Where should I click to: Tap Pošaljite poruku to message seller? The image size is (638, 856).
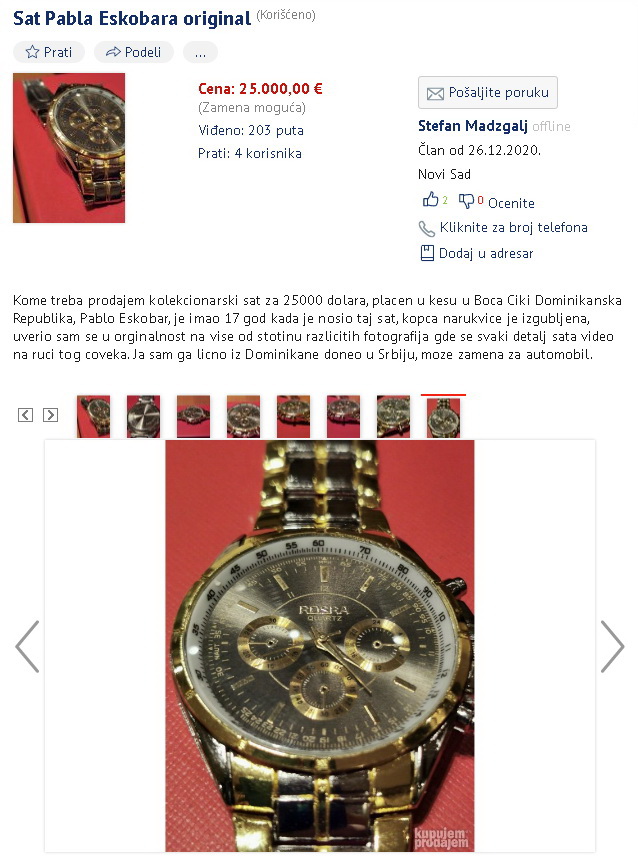488,93
